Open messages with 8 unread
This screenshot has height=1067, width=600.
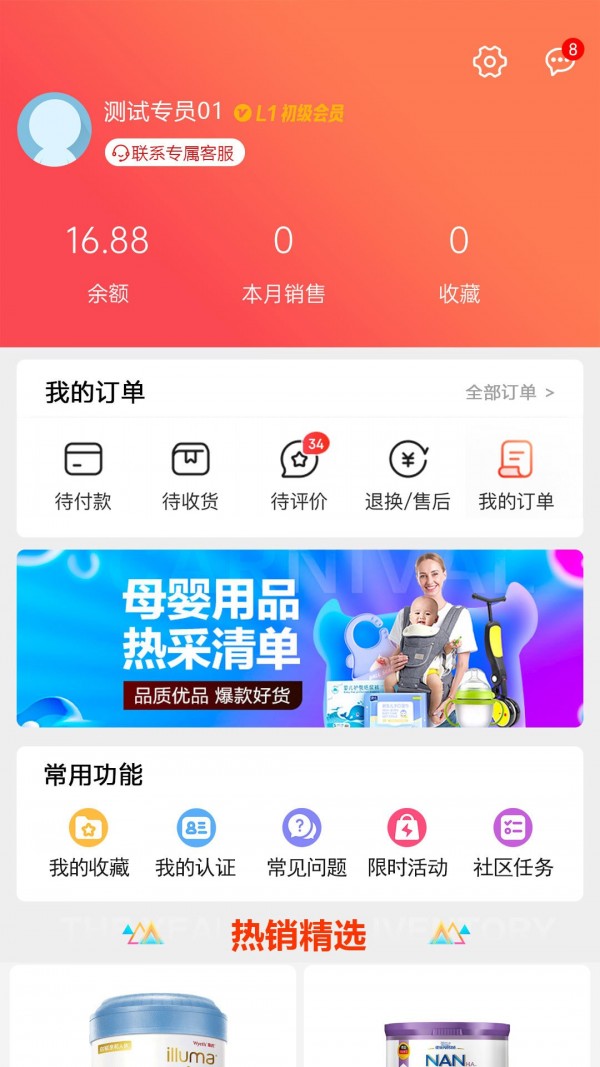coord(560,62)
